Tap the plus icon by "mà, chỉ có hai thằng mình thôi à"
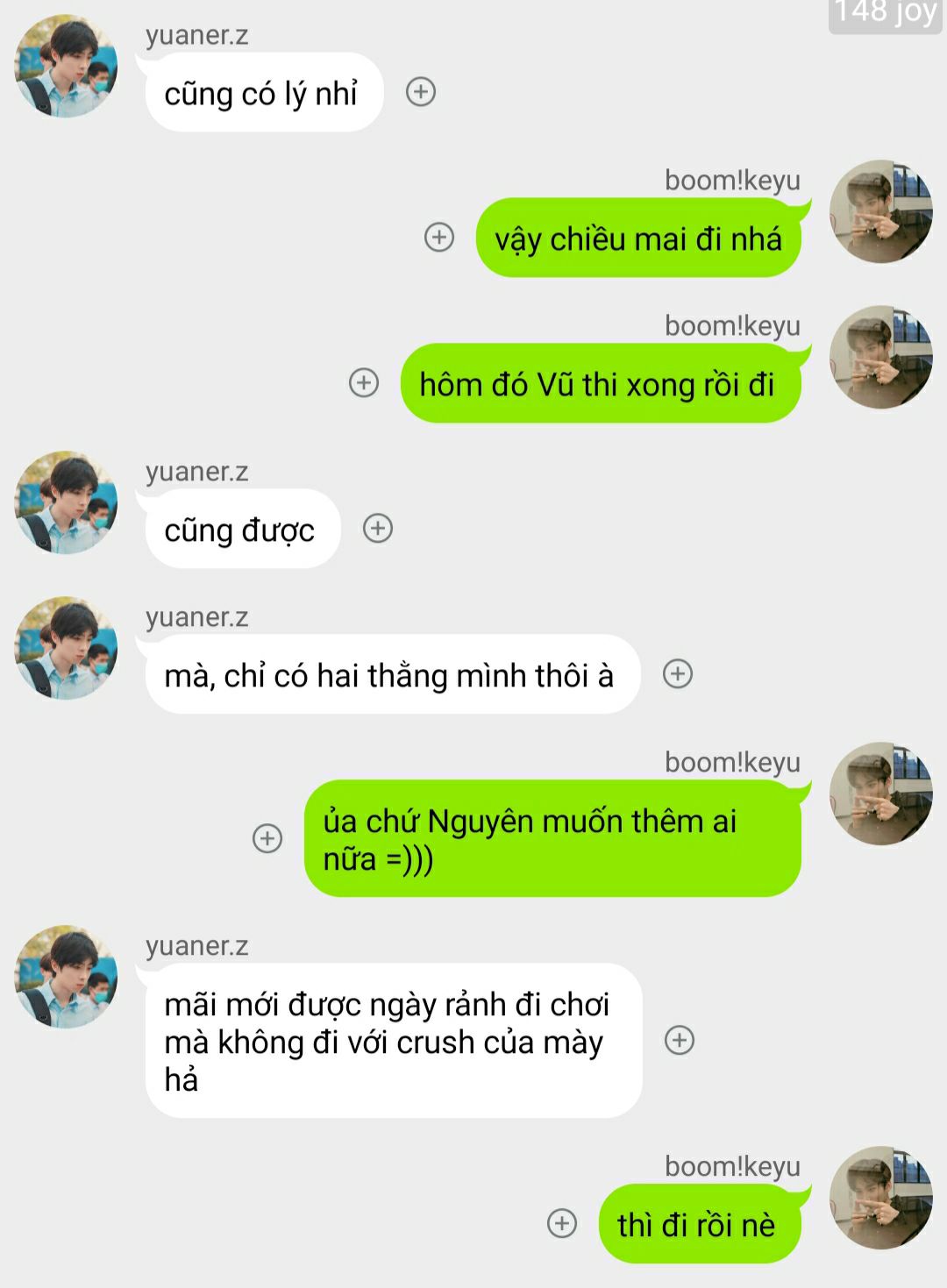This screenshot has width=947, height=1288. [678, 674]
